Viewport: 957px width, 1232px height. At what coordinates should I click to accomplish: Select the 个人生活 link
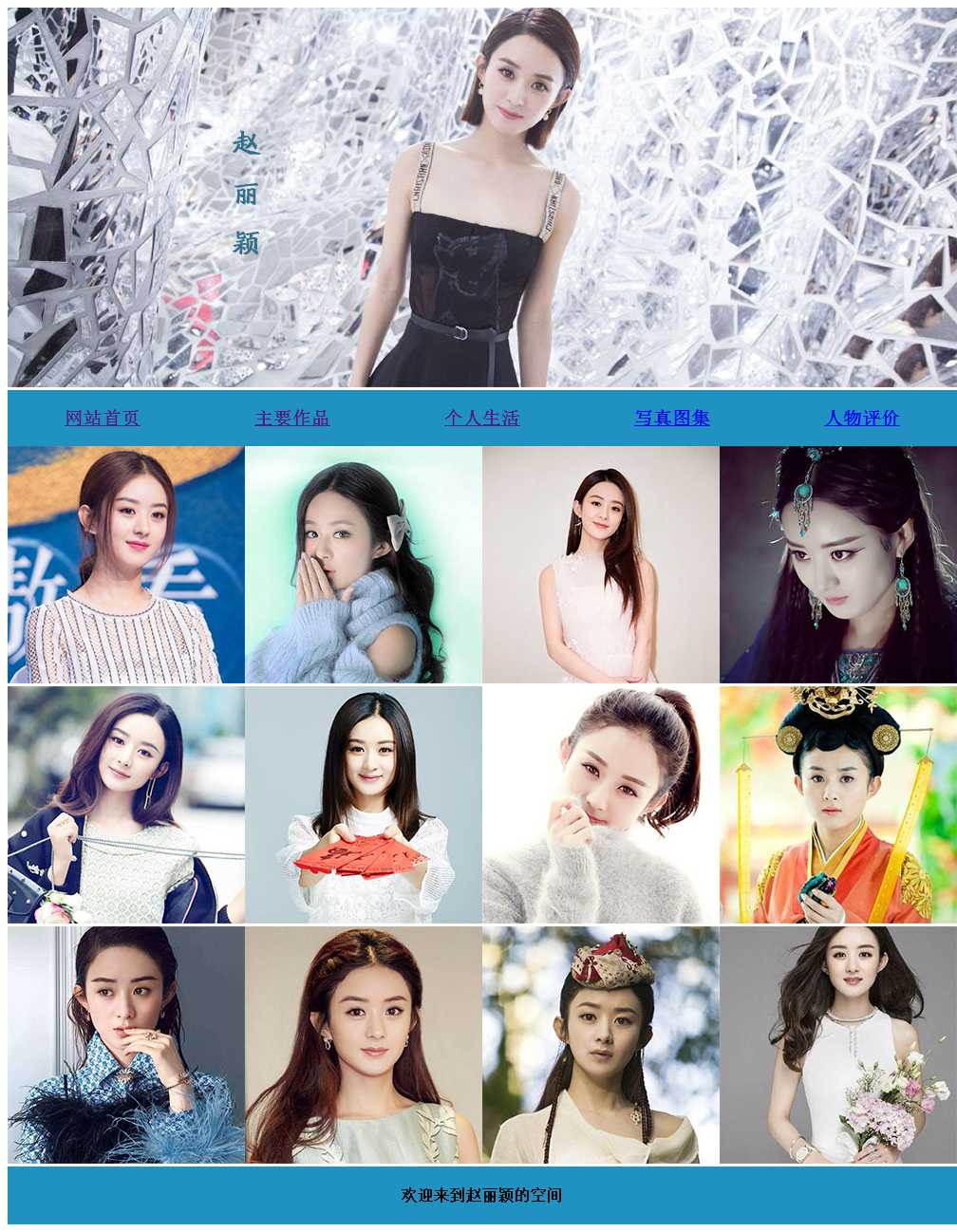click(482, 418)
